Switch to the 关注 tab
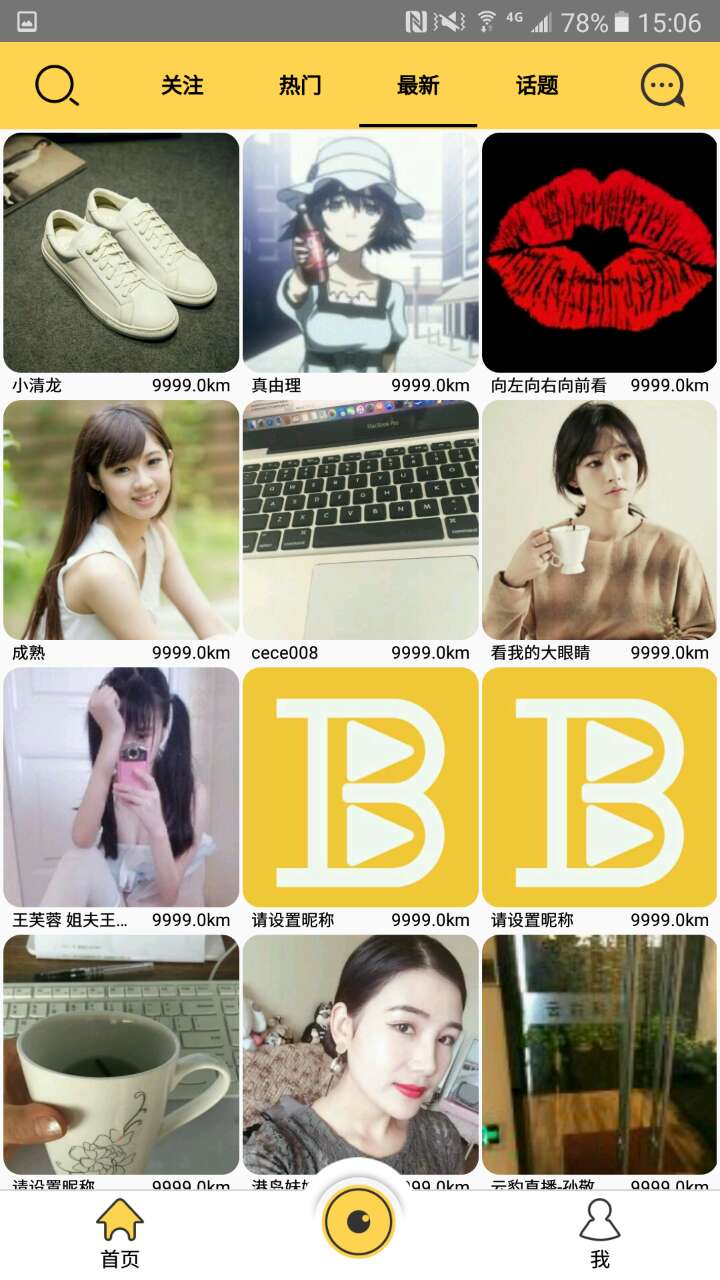Viewport: 720px width, 1280px height. pyautogui.click(x=182, y=86)
